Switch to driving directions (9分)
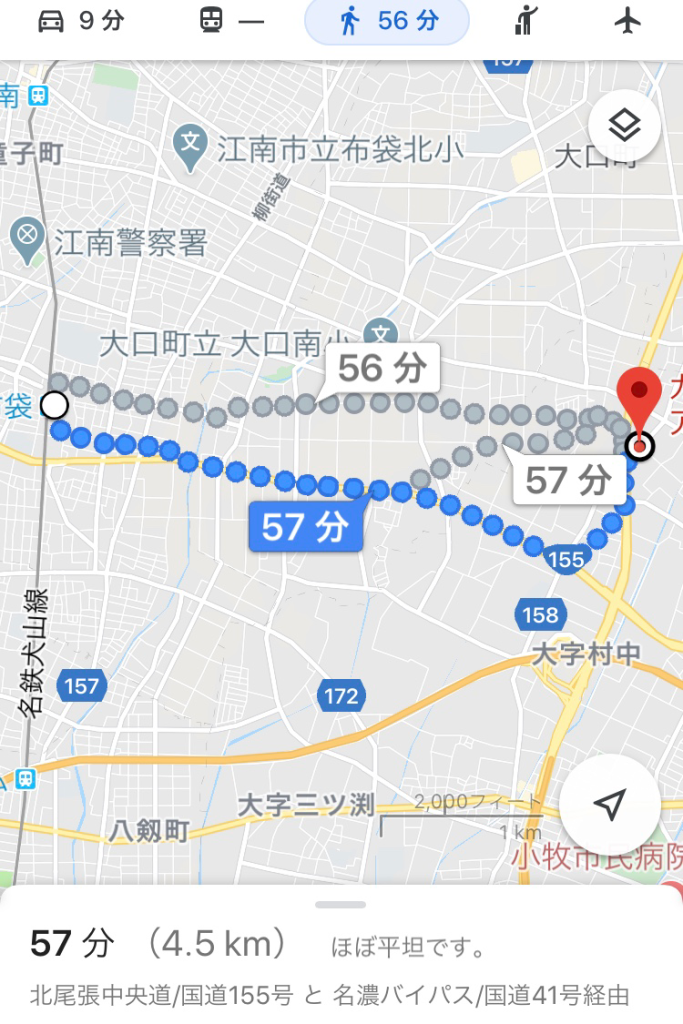 point(80,22)
